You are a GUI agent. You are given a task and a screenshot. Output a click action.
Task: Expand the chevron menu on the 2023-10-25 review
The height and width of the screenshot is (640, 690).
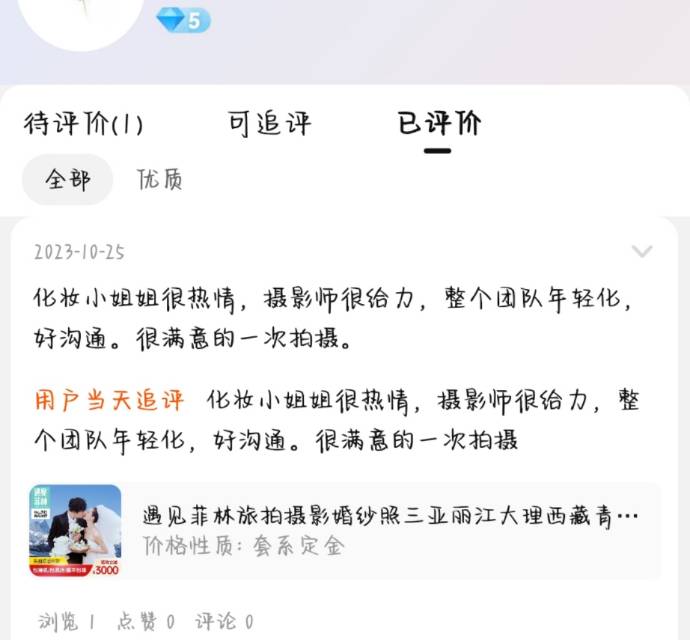(642, 251)
